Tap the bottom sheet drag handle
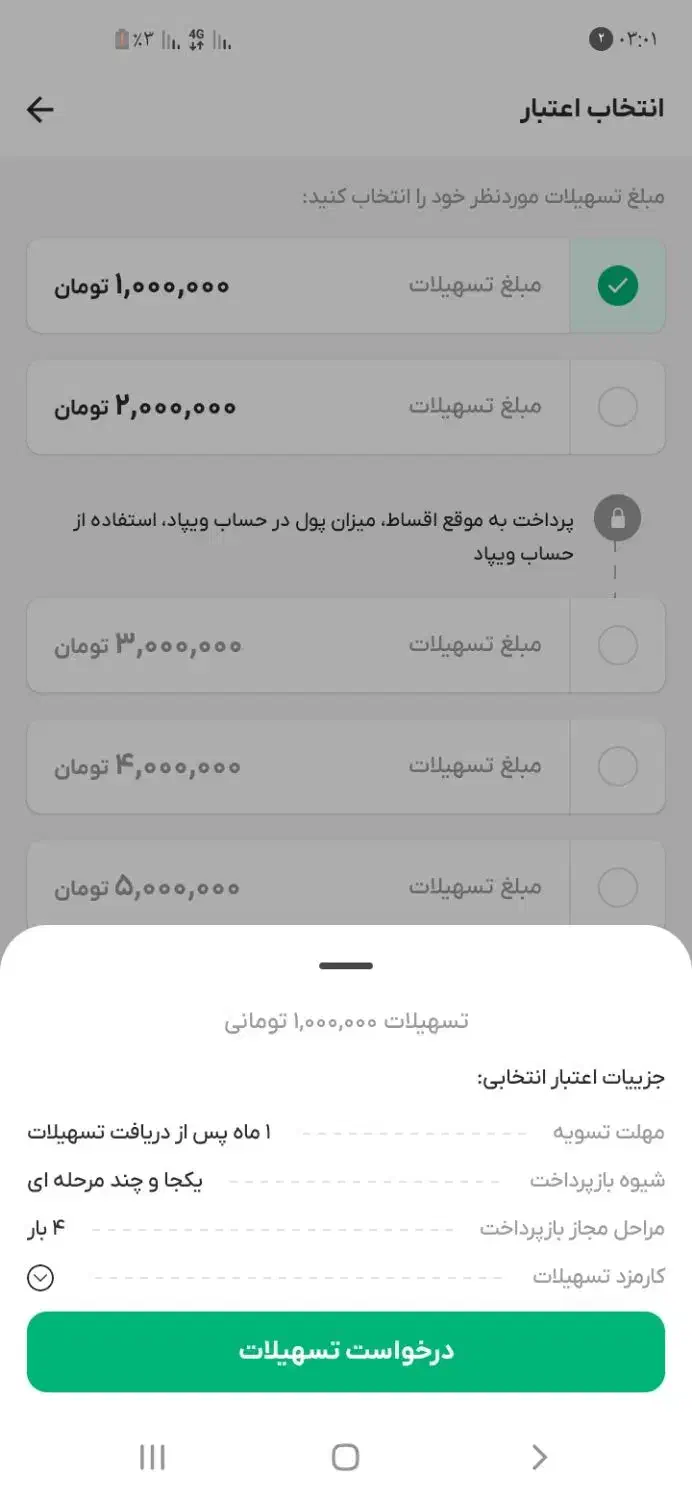 tap(346, 966)
